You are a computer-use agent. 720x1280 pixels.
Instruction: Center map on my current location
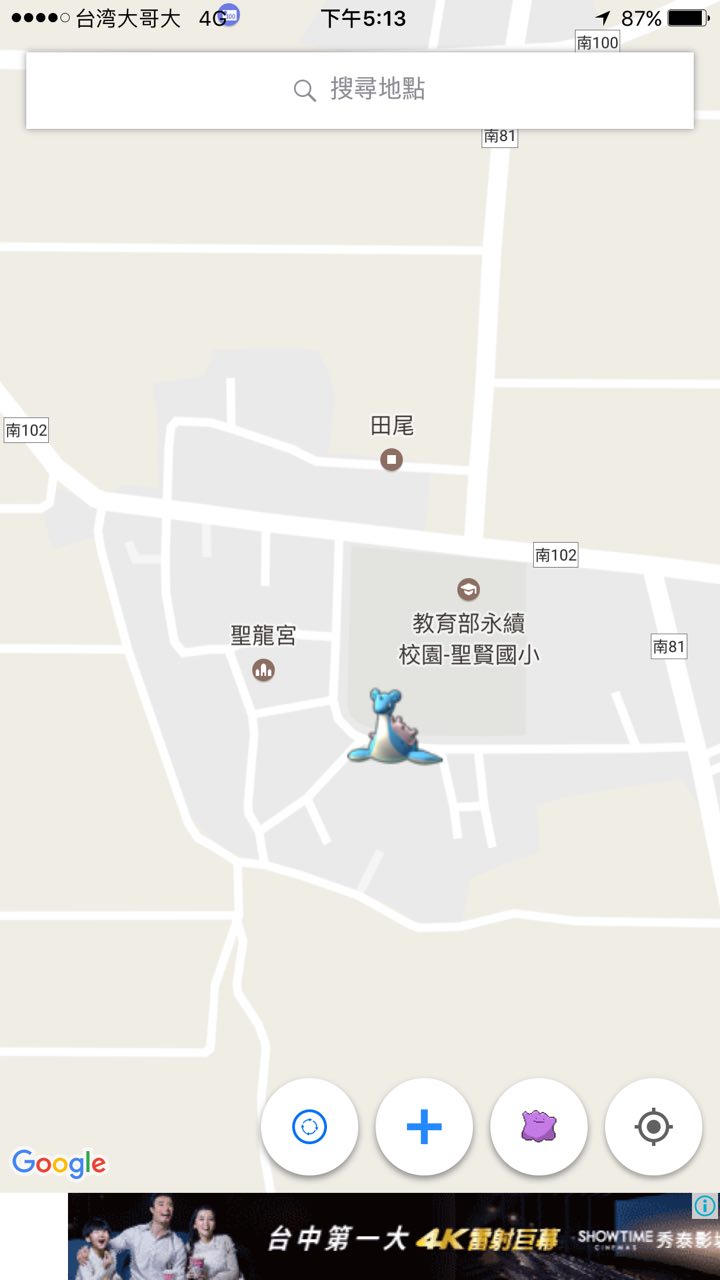point(654,1127)
